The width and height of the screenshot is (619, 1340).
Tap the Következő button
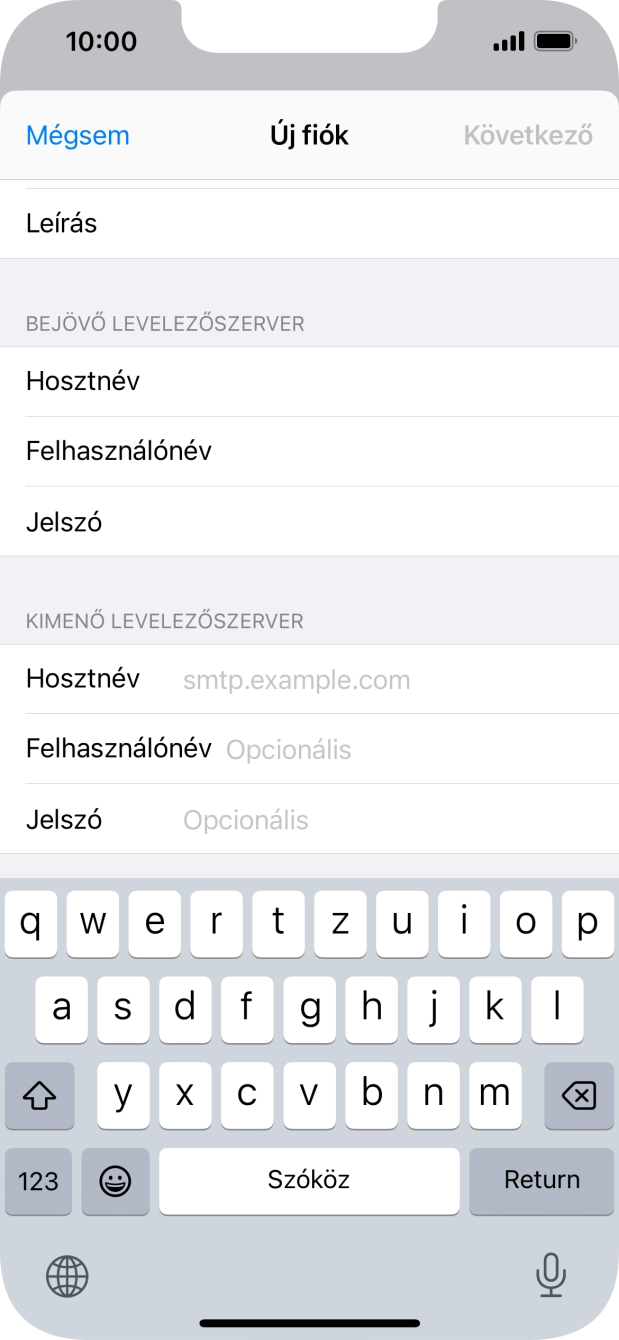coord(528,135)
